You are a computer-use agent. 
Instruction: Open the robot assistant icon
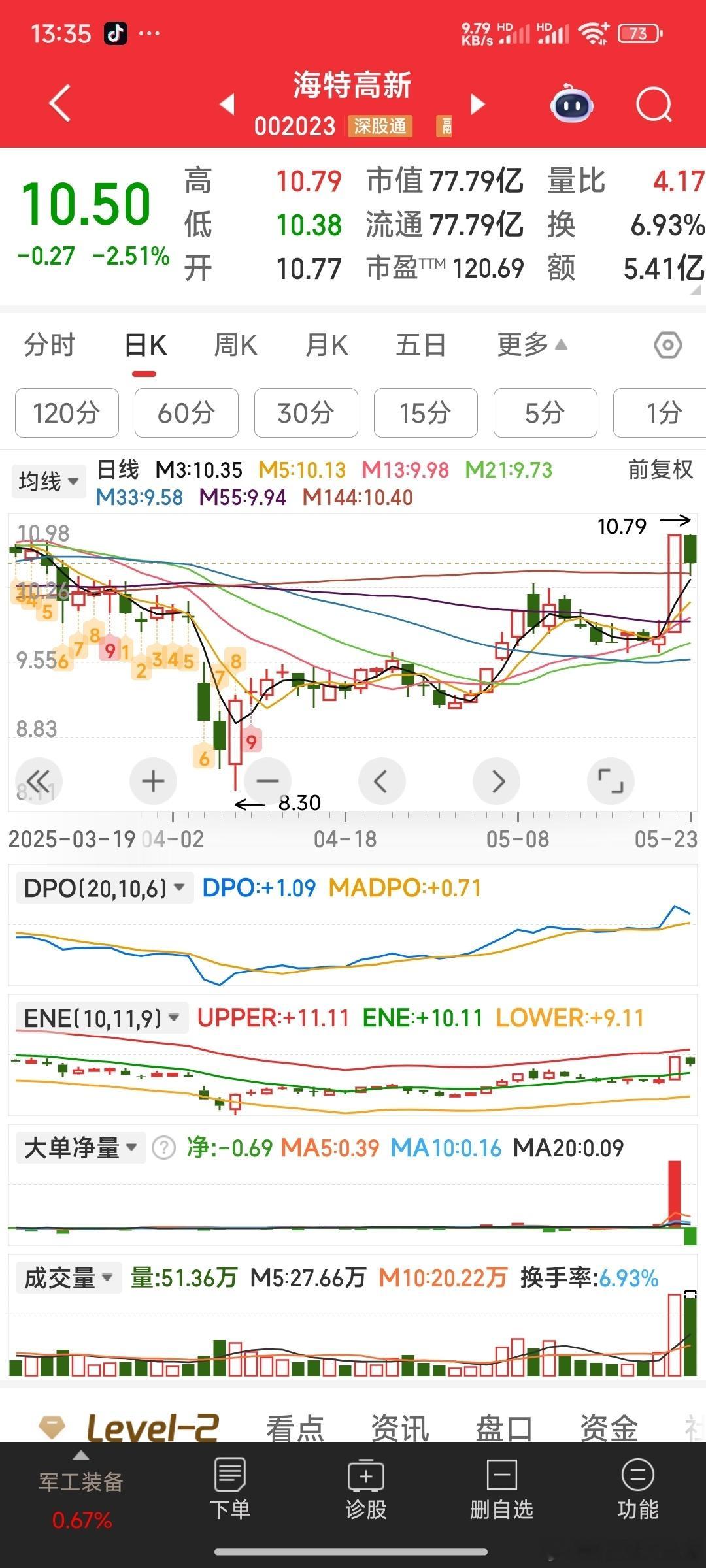[x=572, y=103]
